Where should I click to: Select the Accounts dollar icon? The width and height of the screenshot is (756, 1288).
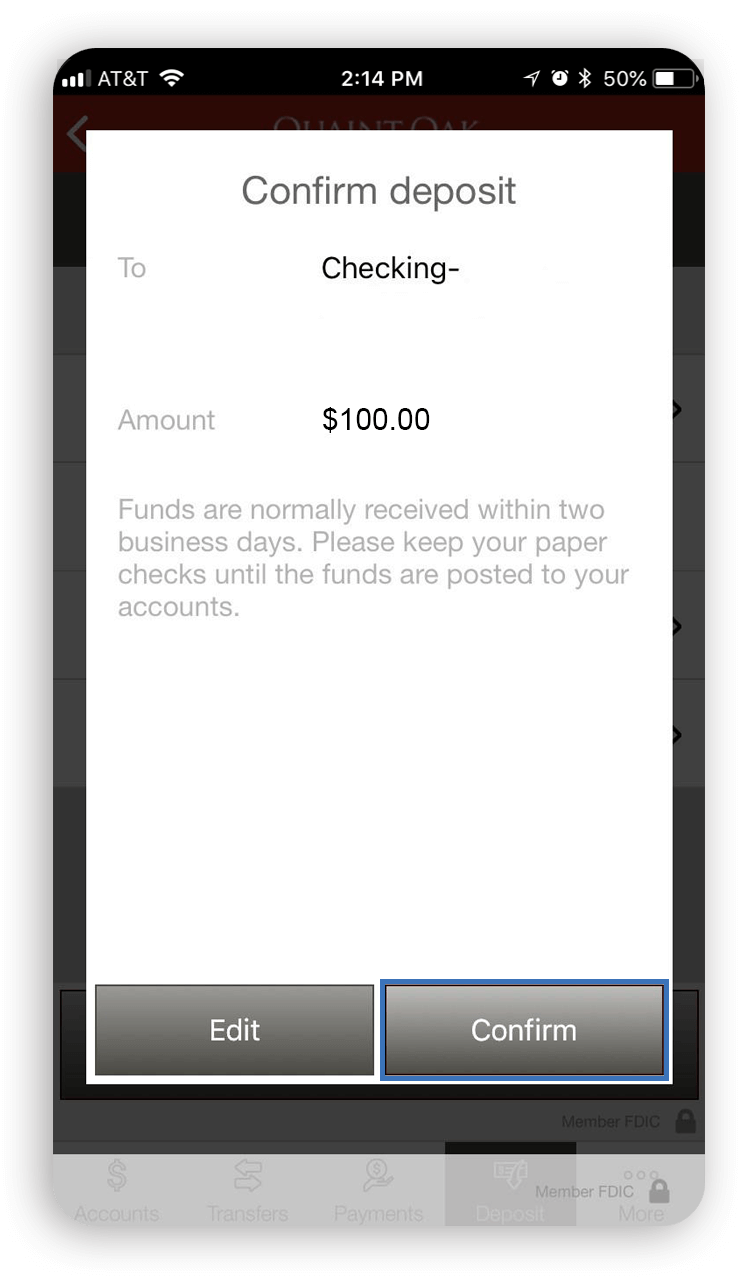coord(116,1172)
